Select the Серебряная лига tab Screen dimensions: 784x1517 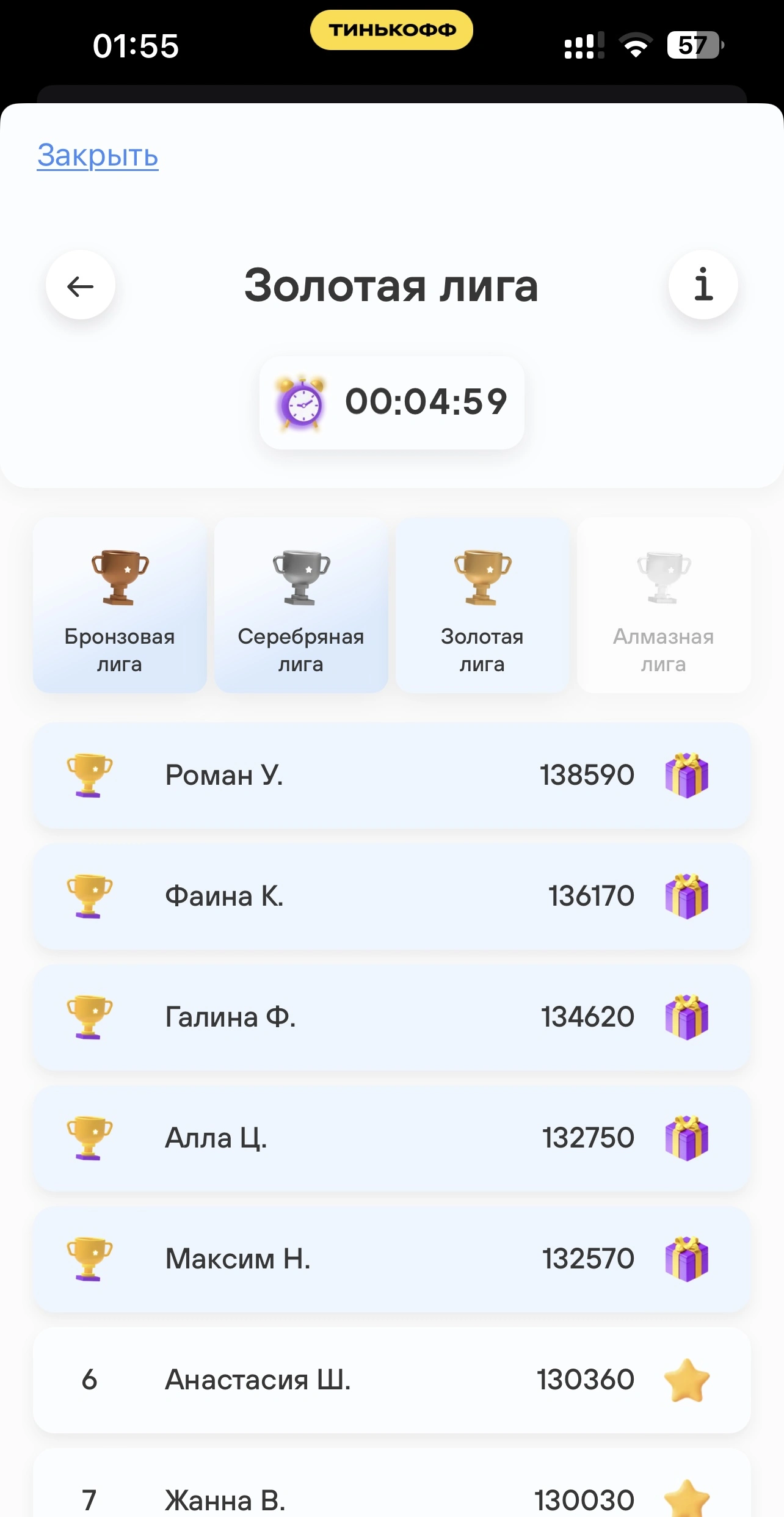tap(301, 605)
